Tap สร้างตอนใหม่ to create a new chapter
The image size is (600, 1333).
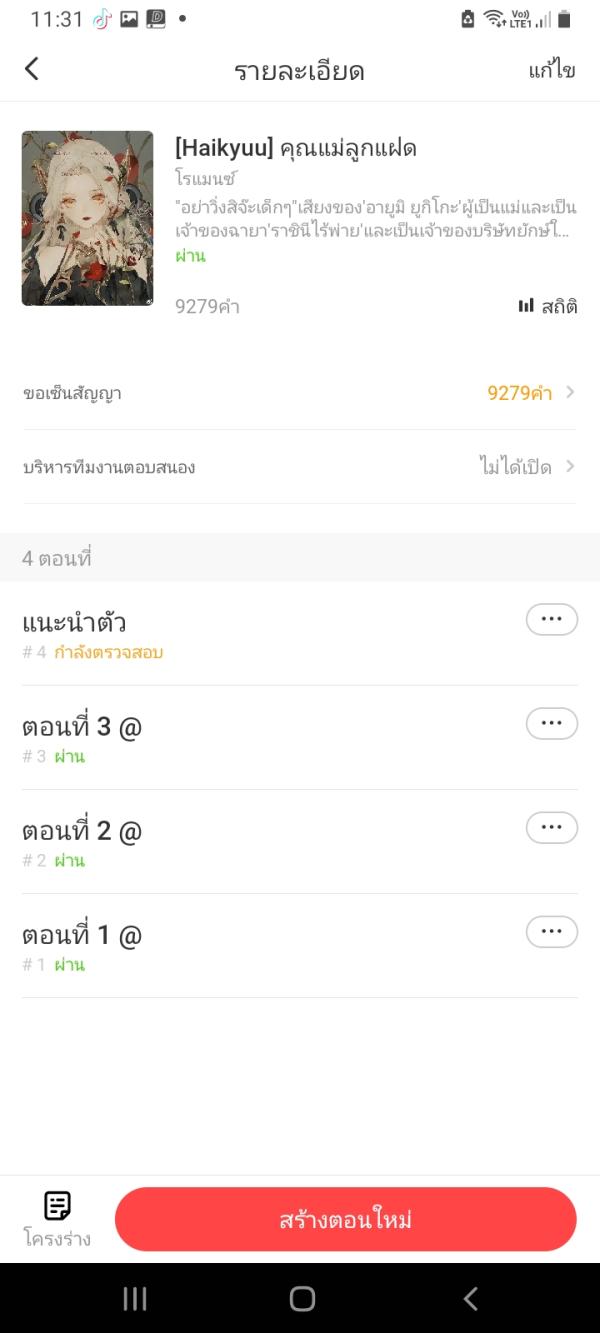pos(345,1219)
